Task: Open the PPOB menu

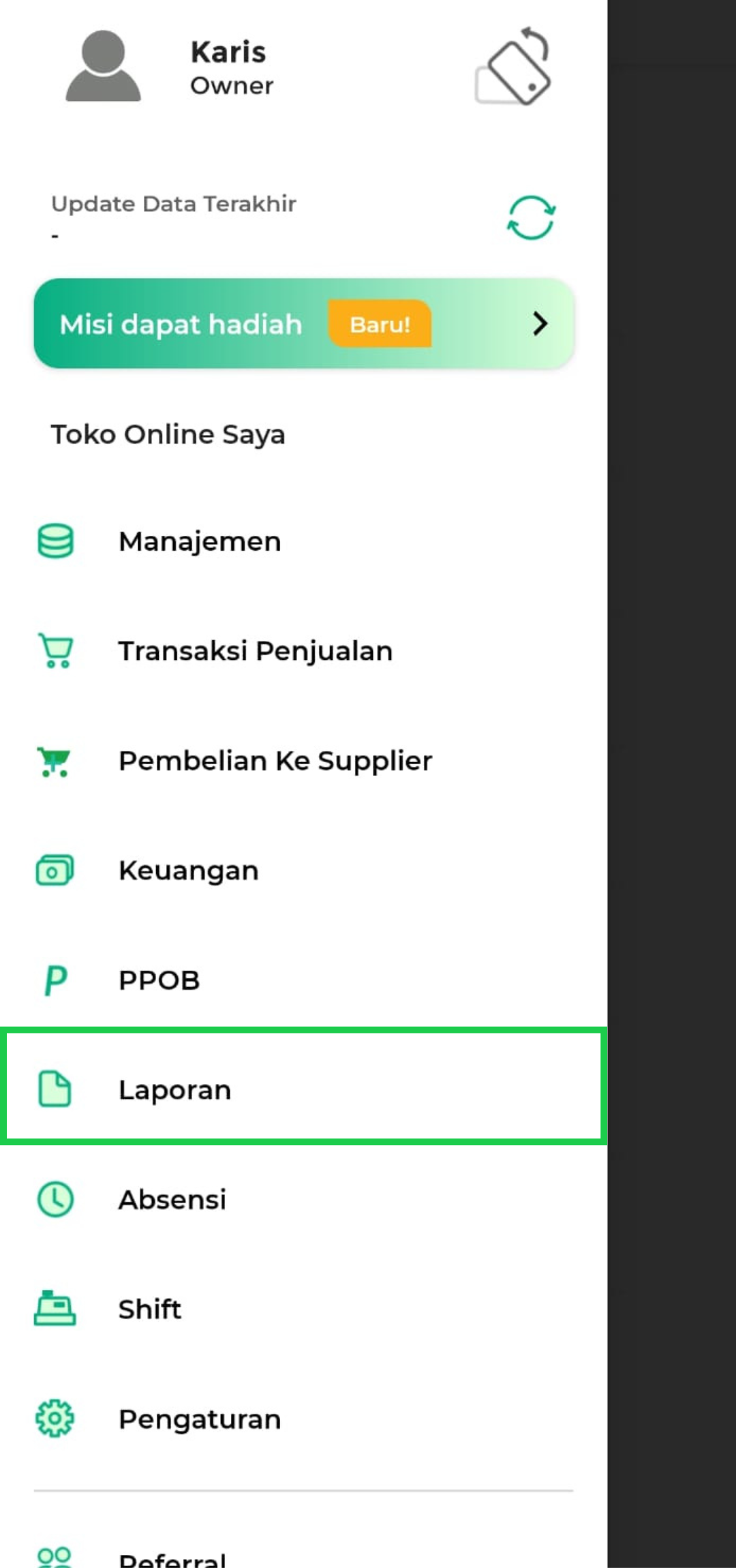Action: [x=159, y=980]
